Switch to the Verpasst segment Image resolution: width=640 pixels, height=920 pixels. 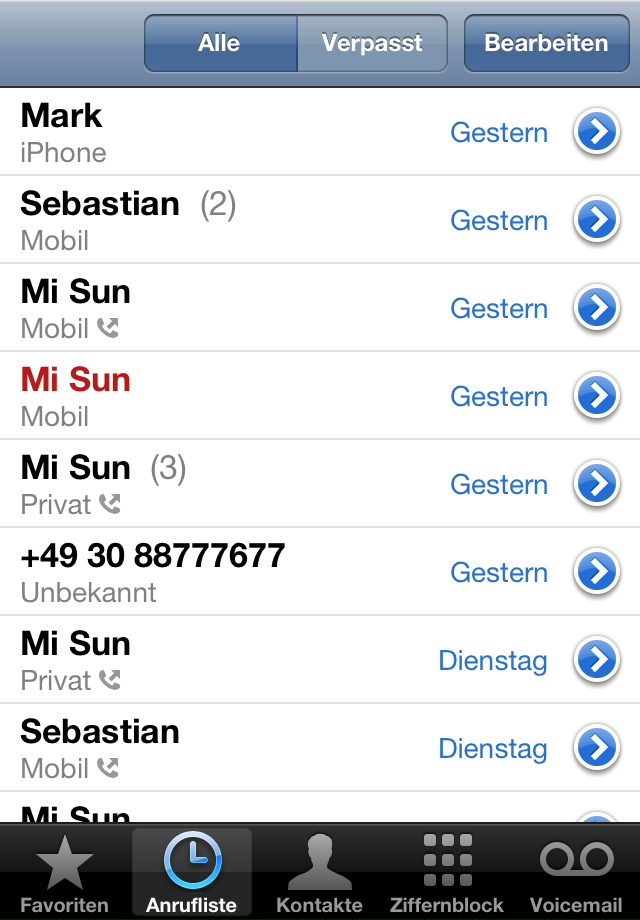[372, 44]
